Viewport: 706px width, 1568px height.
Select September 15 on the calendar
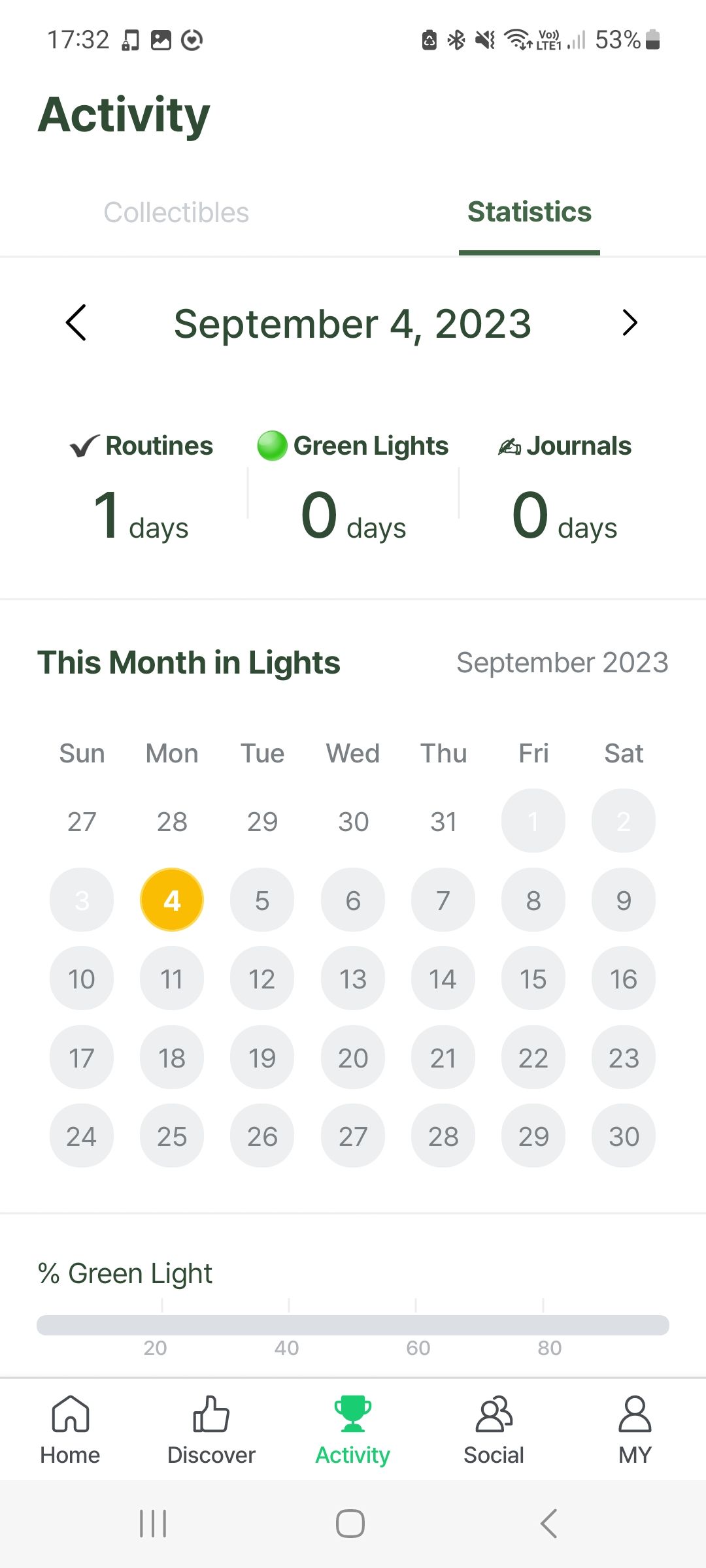coord(533,979)
